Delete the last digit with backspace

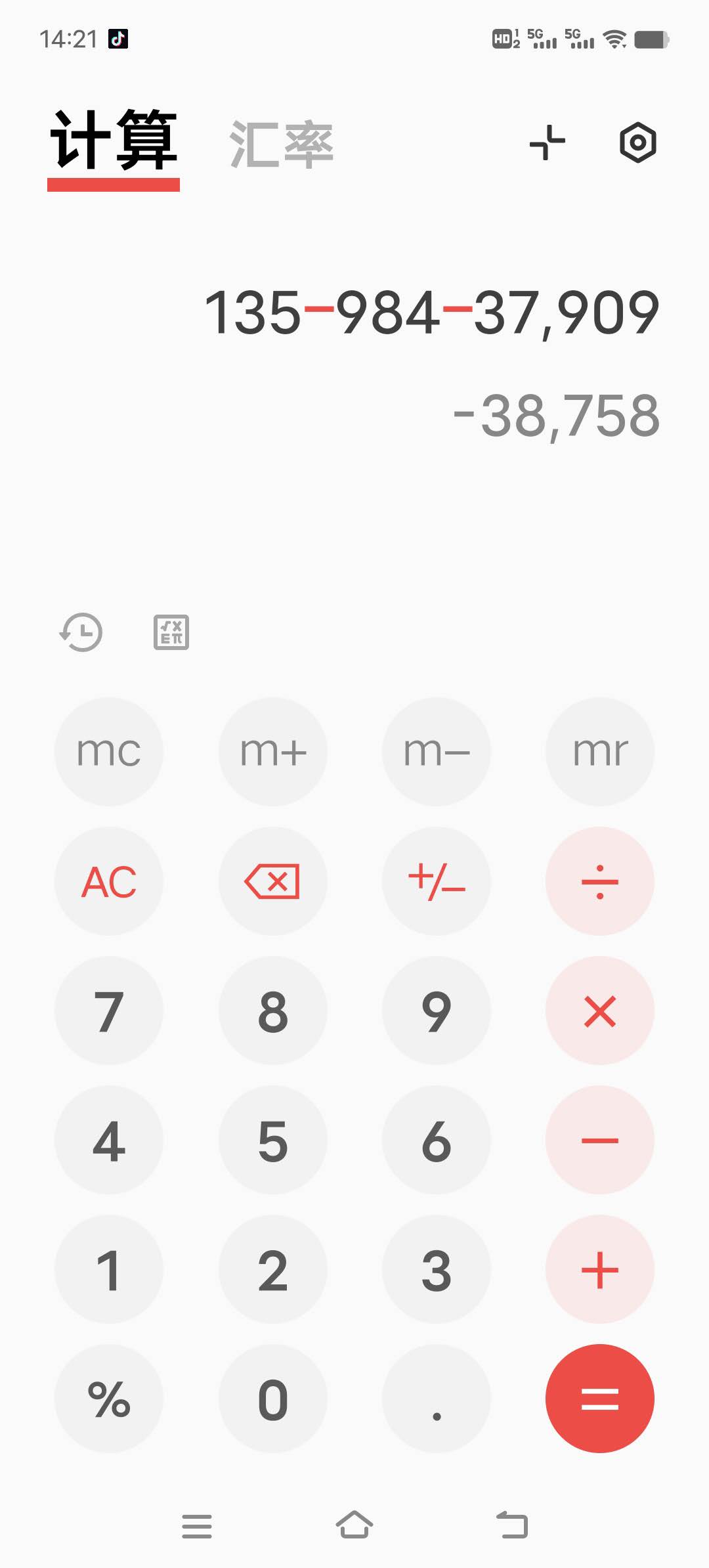tap(273, 881)
